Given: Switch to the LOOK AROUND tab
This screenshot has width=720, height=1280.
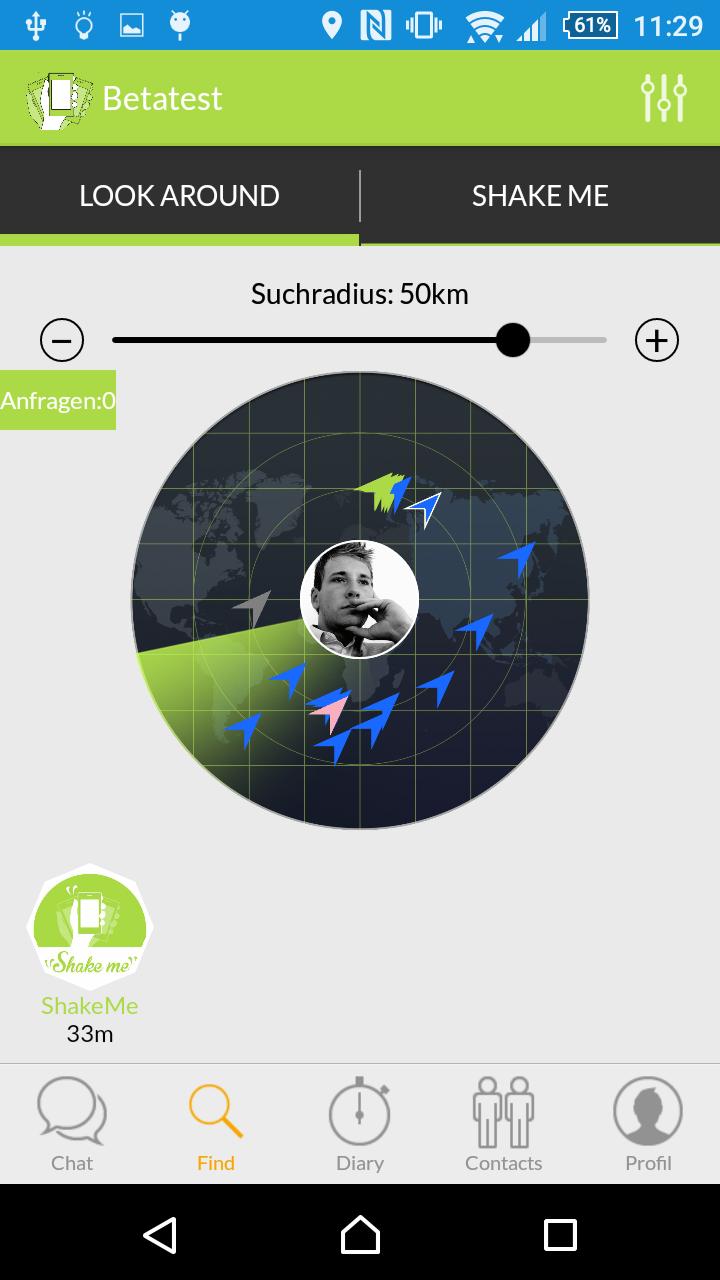Looking at the screenshot, I should click(x=180, y=195).
